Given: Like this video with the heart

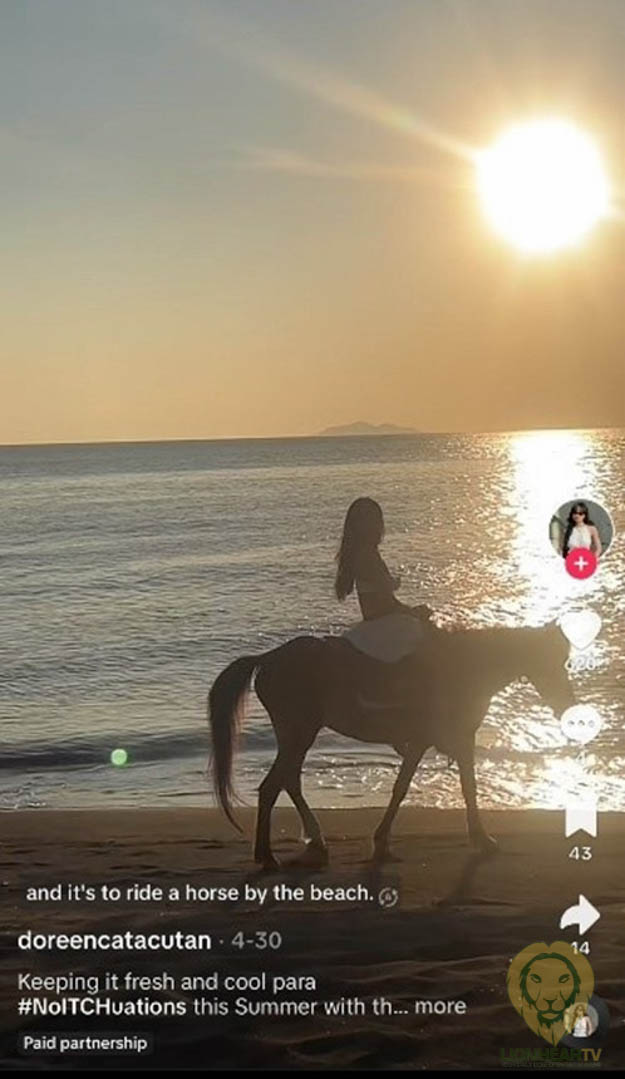Looking at the screenshot, I should click(x=580, y=629).
